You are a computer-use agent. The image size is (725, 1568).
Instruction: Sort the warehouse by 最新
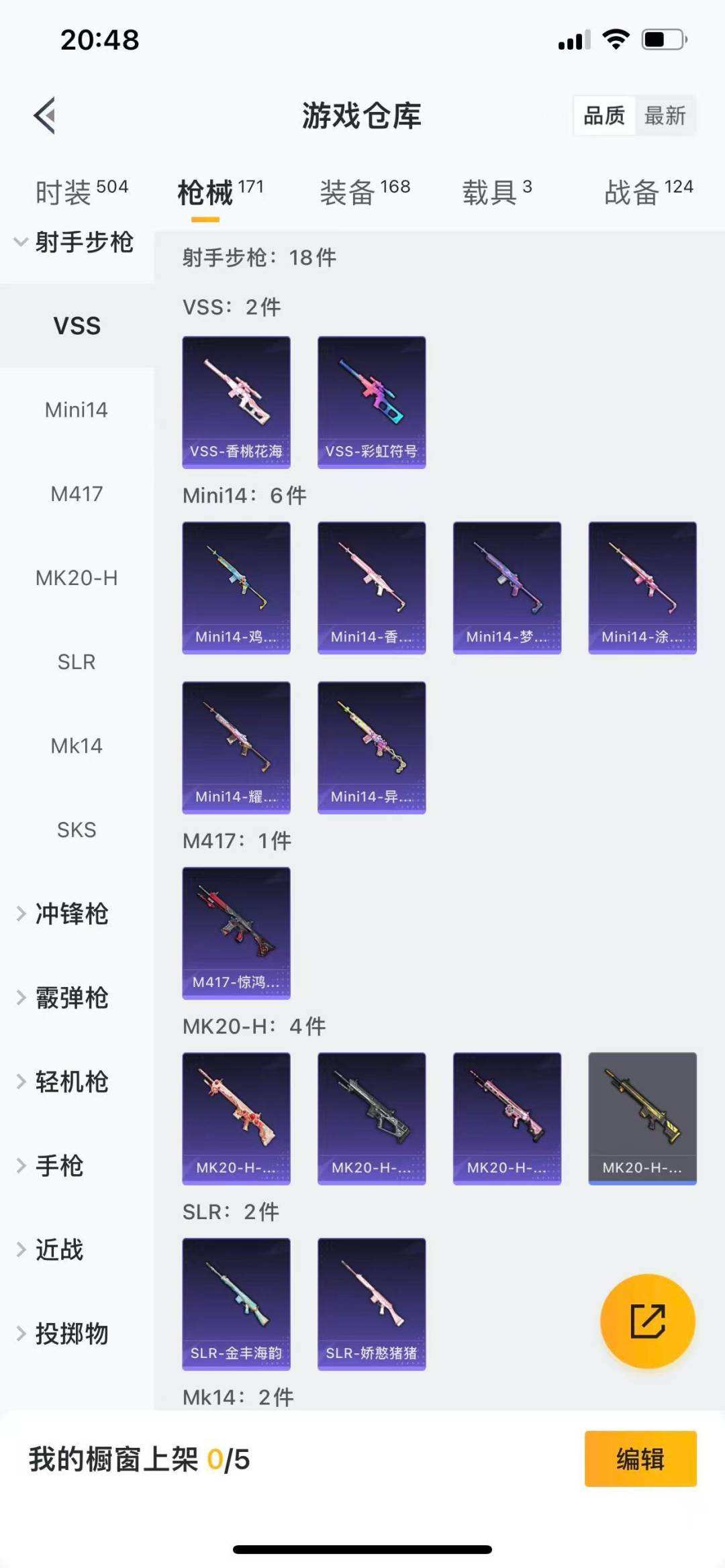tap(665, 115)
